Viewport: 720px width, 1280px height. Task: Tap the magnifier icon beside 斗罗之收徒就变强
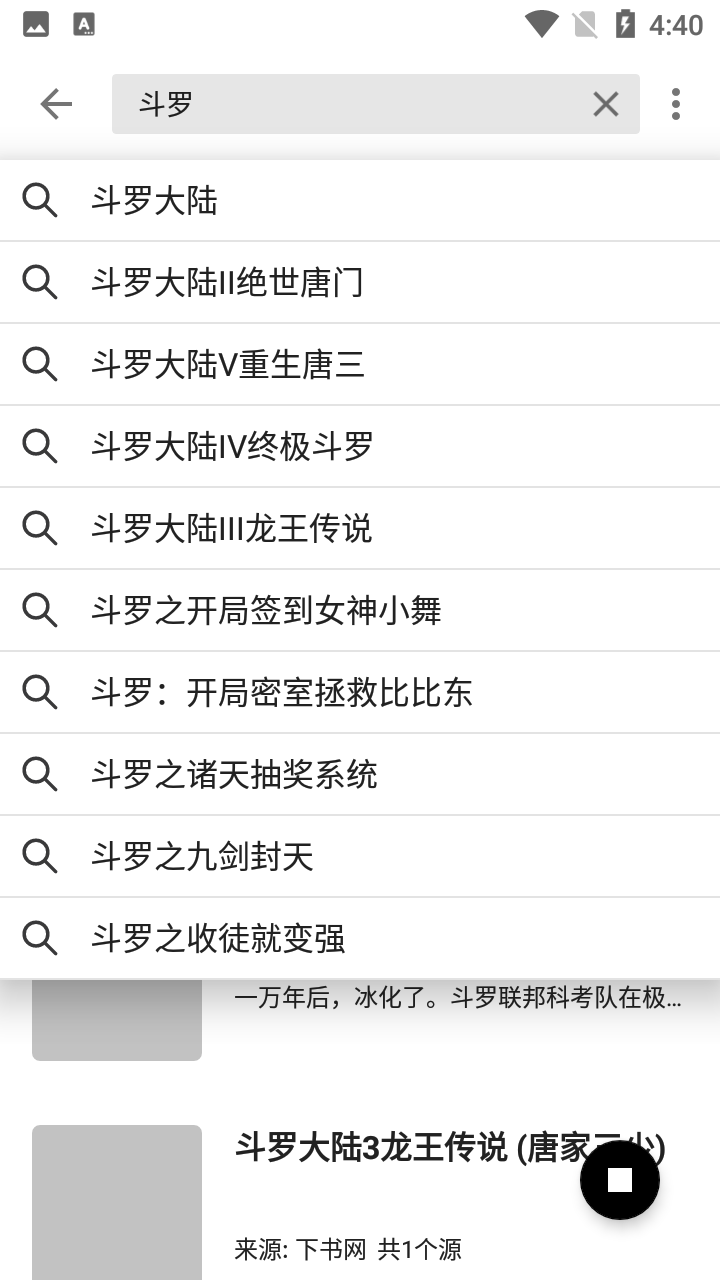pos(41,938)
